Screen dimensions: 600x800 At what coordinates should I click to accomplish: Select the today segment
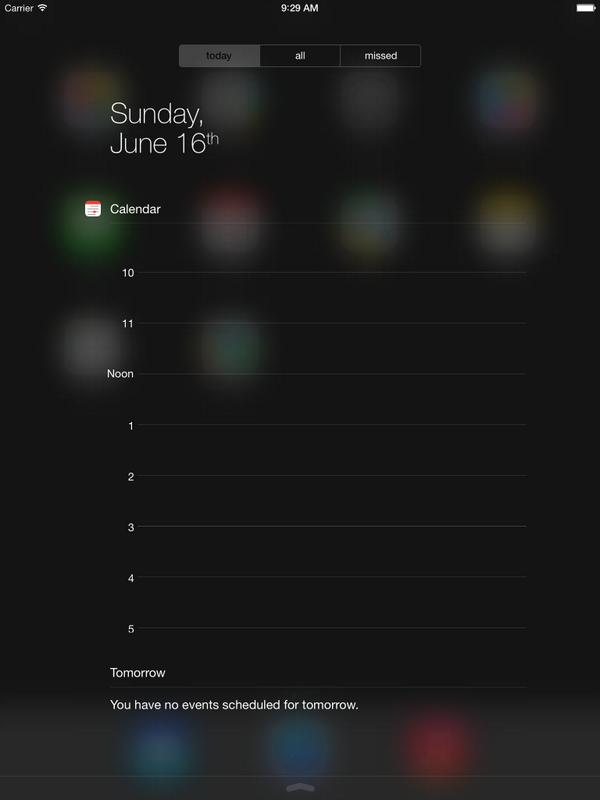[219, 56]
